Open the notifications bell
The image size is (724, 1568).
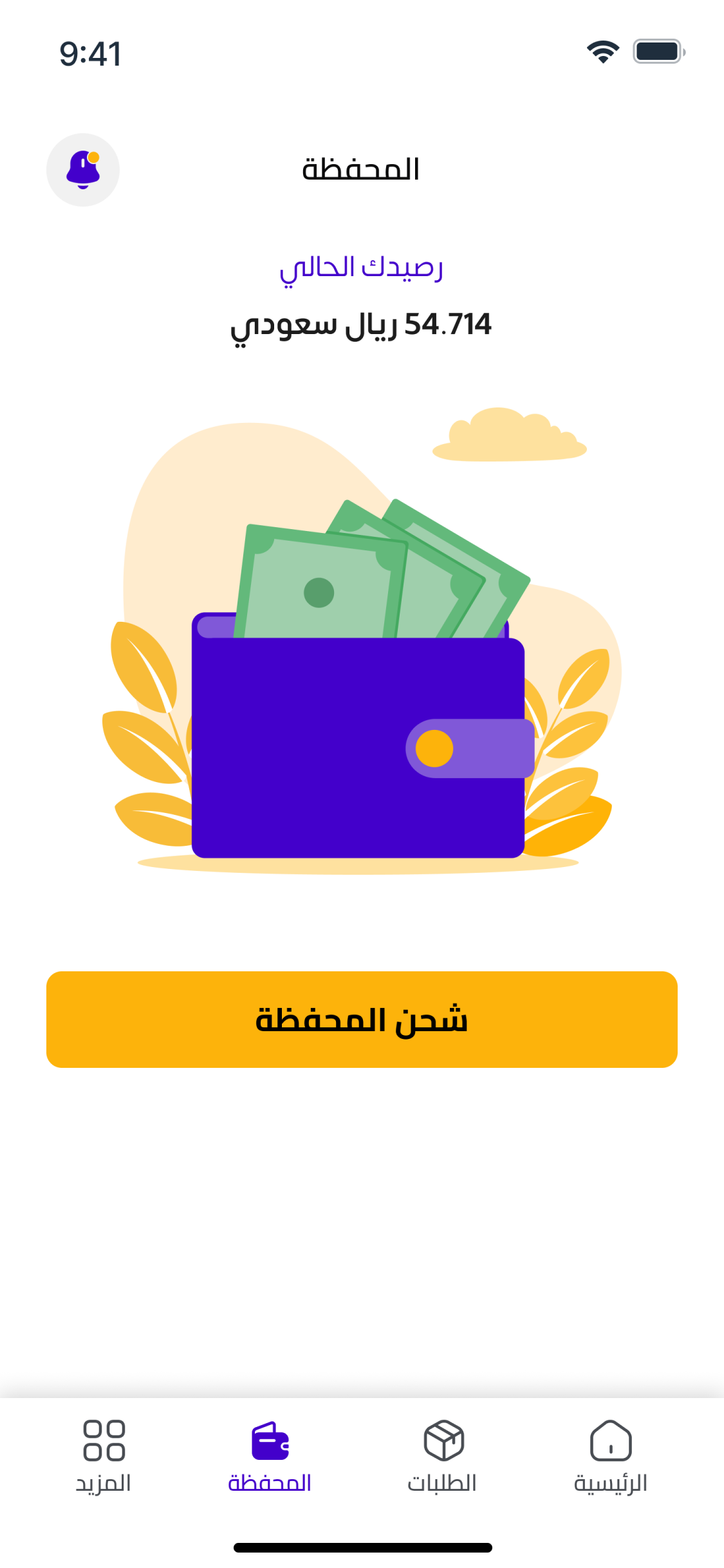click(x=83, y=170)
